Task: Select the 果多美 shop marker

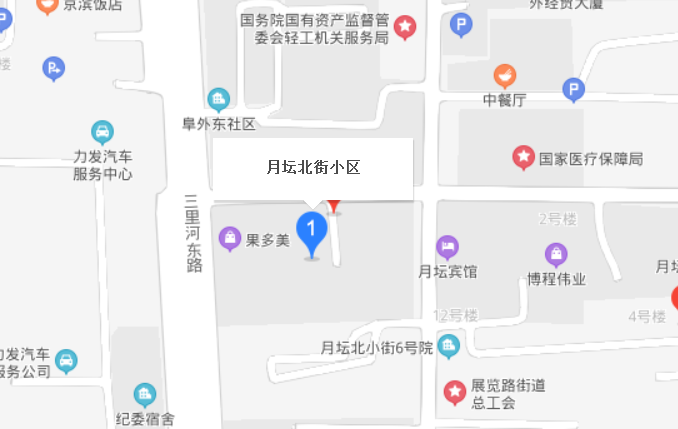Action: [x=231, y=239]
